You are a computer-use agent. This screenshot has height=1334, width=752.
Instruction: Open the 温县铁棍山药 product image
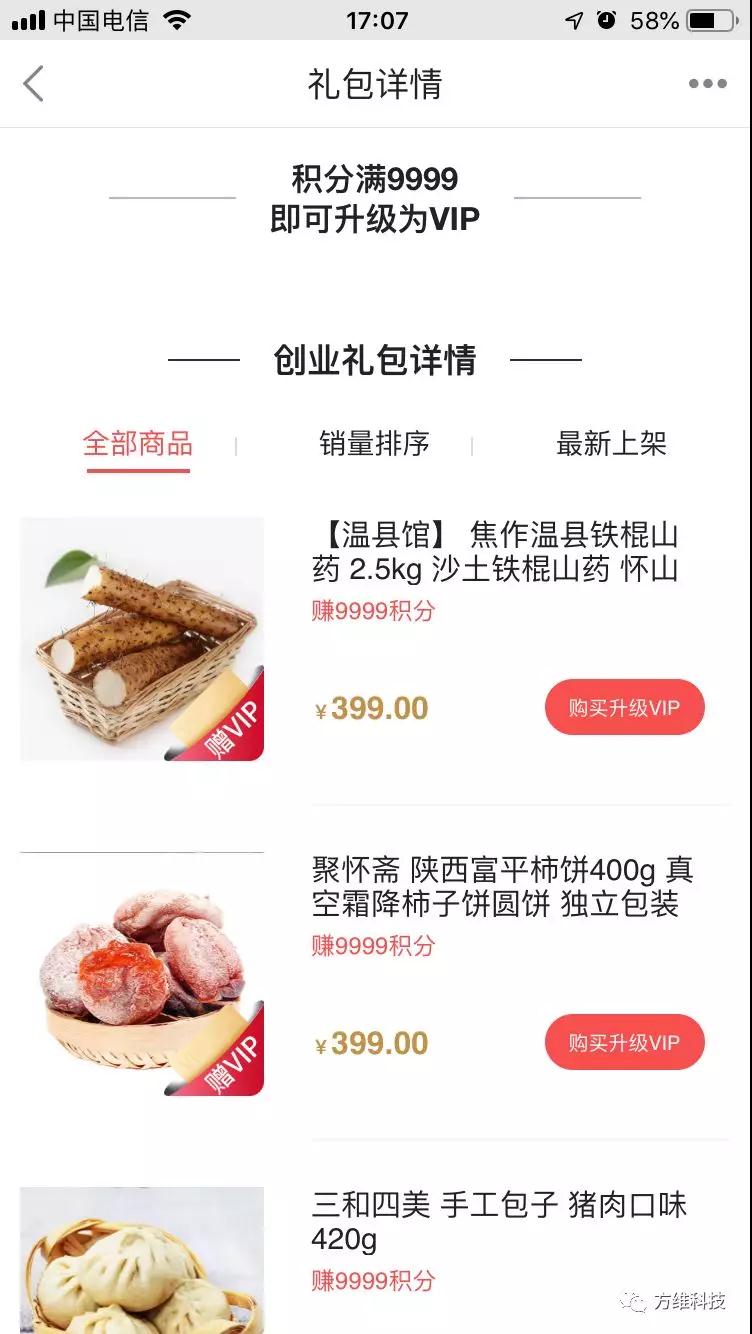tap(142, 639)
